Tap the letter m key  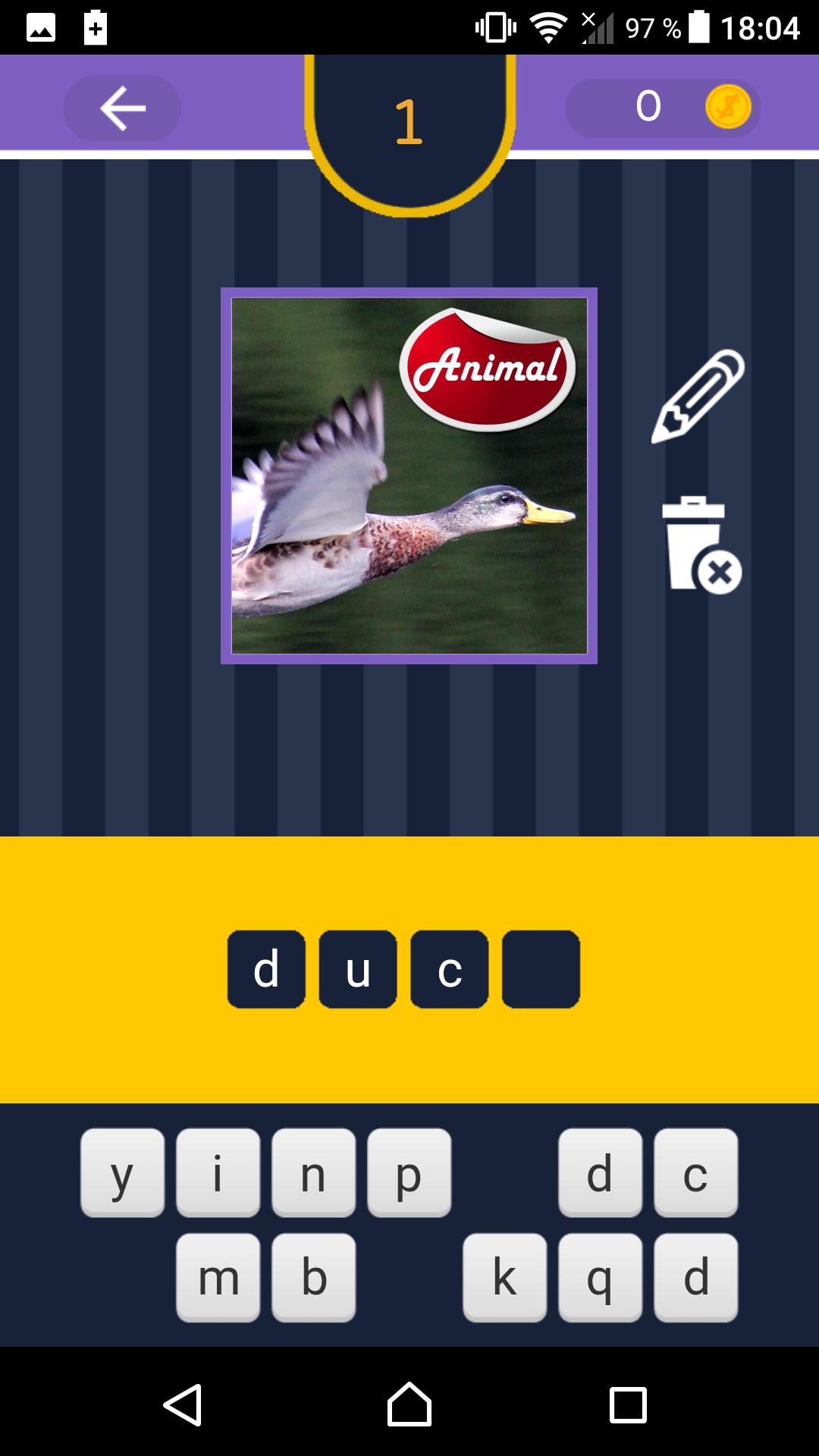[x=218, y=1278]
